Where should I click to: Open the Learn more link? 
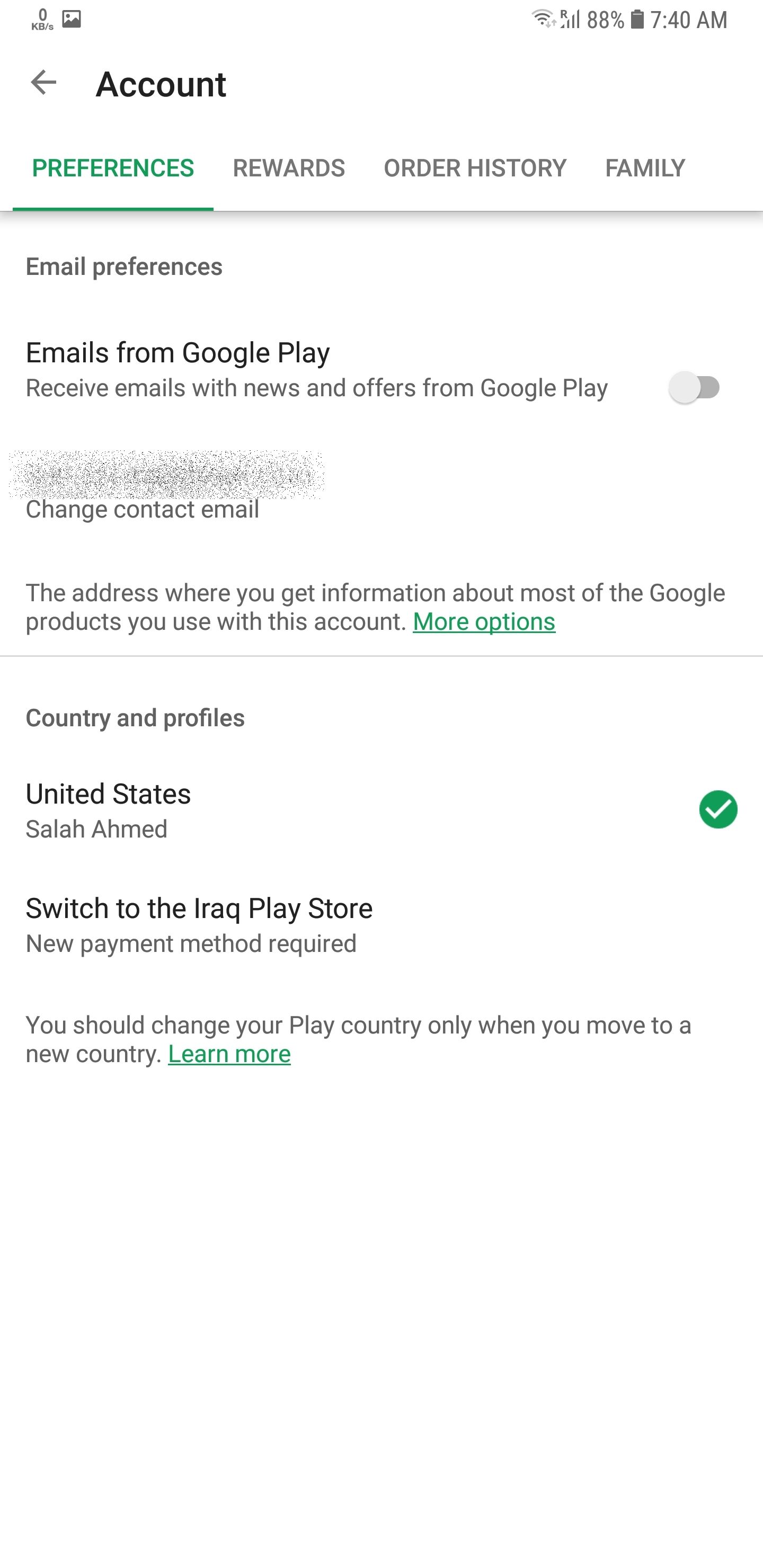tap(229, 1054)
